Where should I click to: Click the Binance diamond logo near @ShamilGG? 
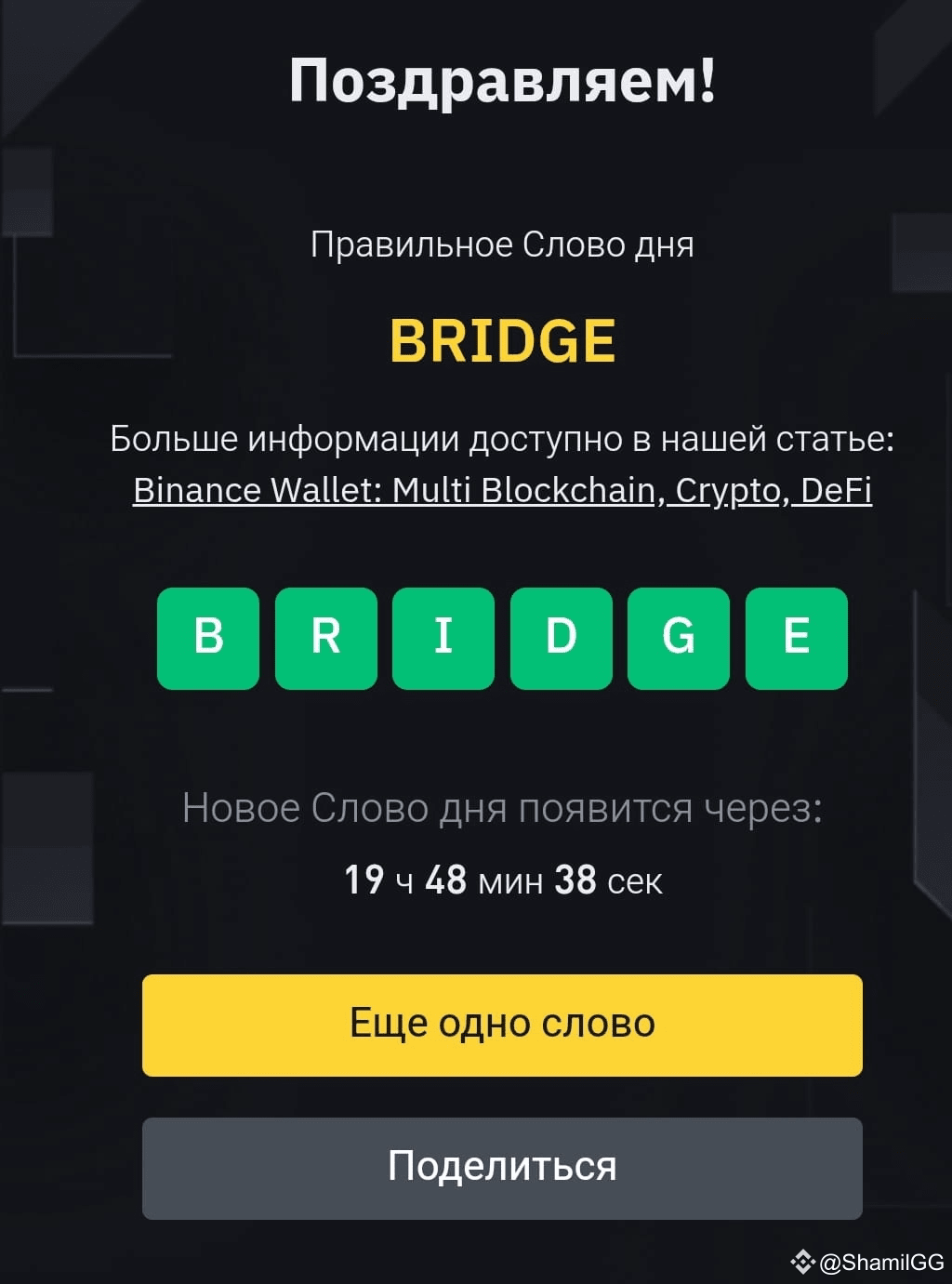[x=801, y=1262]
